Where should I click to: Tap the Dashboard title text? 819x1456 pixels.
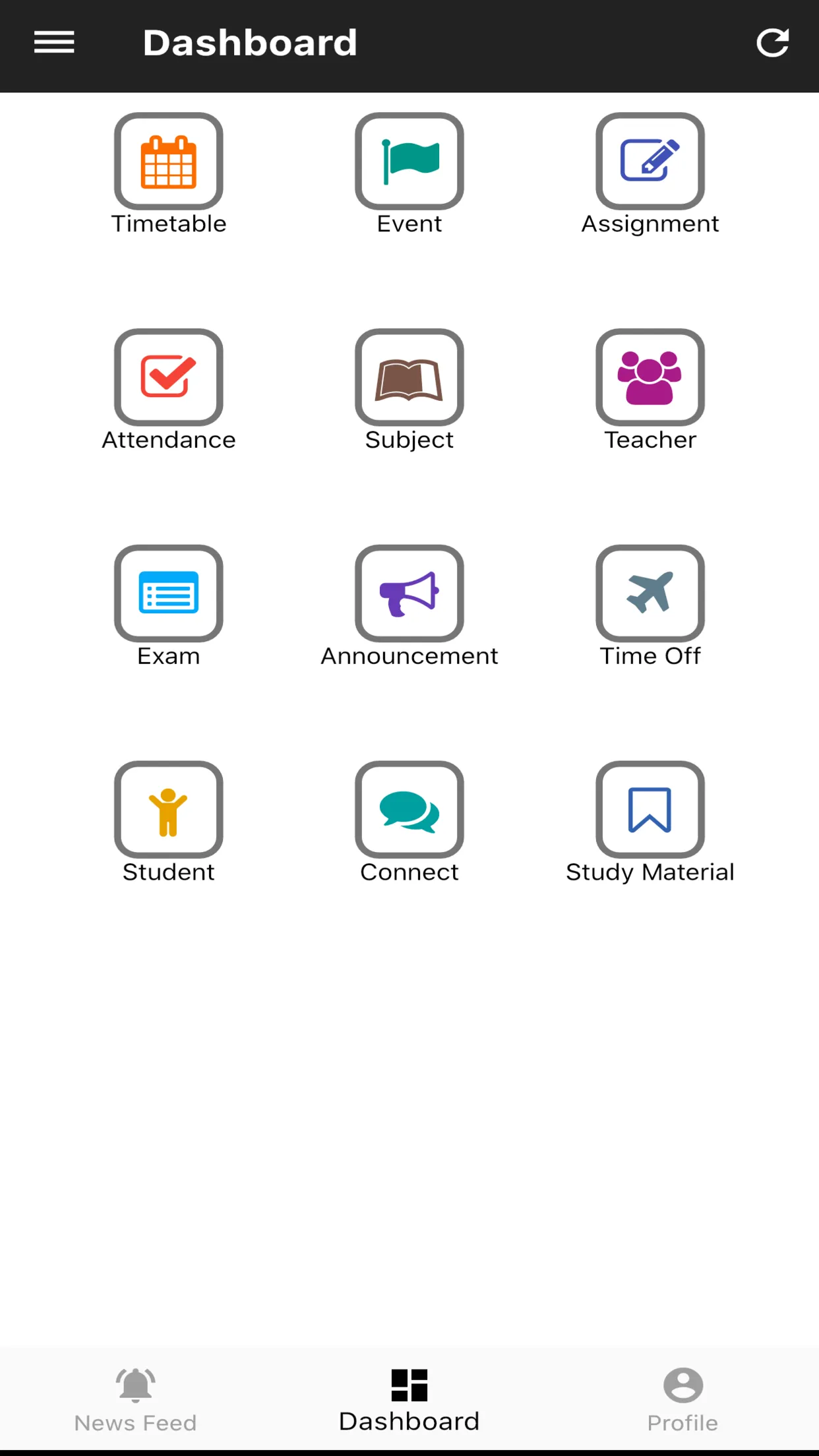click(x=251, y=42)
